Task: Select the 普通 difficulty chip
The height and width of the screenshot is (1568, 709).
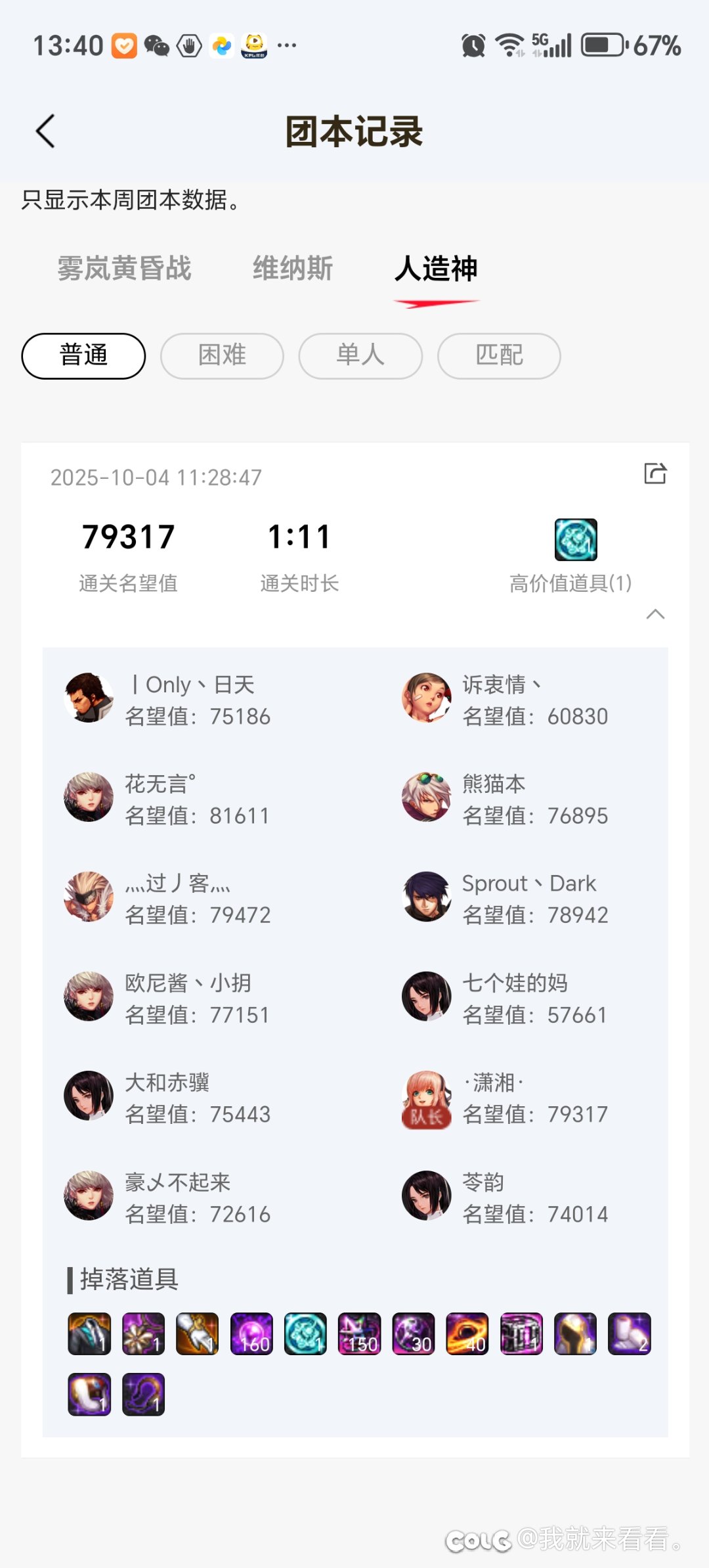Action: click(x=83, y=355)
